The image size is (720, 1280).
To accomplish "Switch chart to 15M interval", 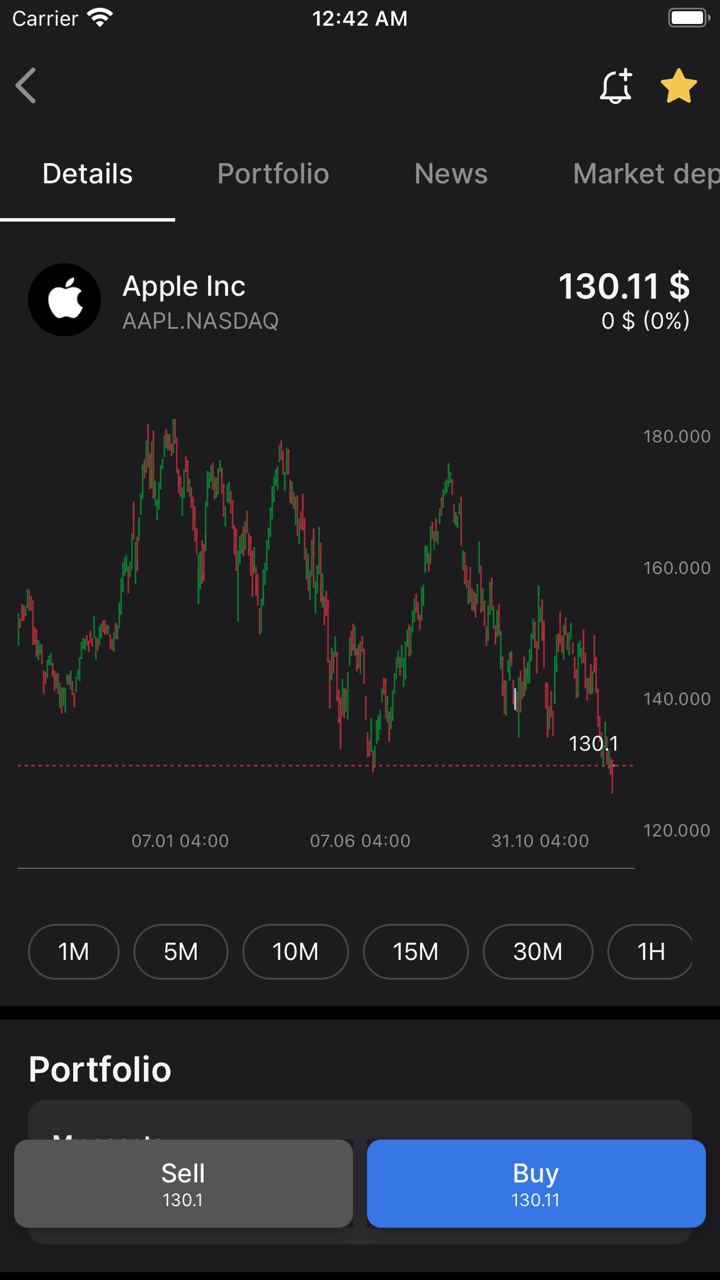I will click(x=416, y=951).
